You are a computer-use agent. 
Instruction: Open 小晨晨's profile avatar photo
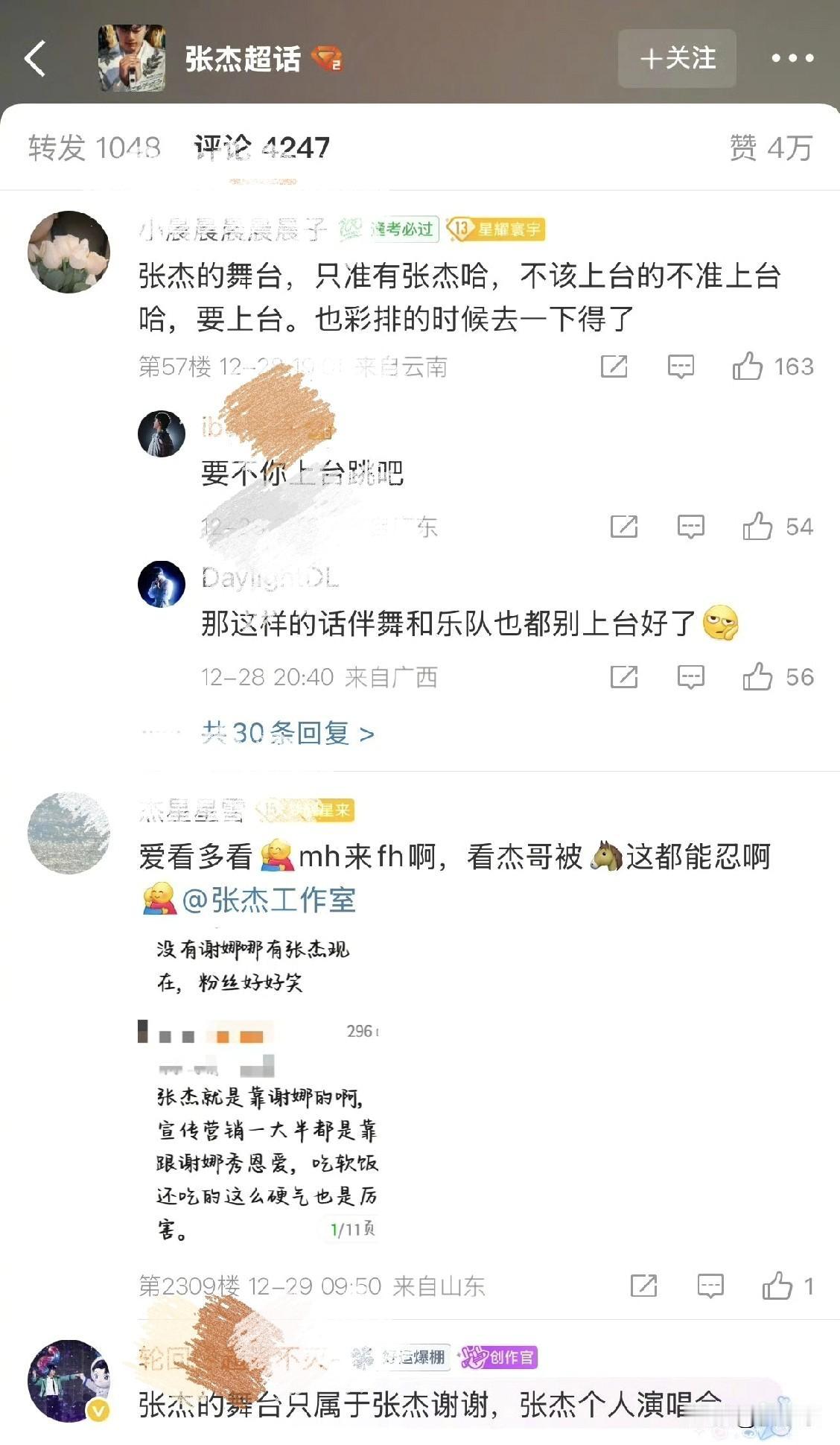[68, 252]
